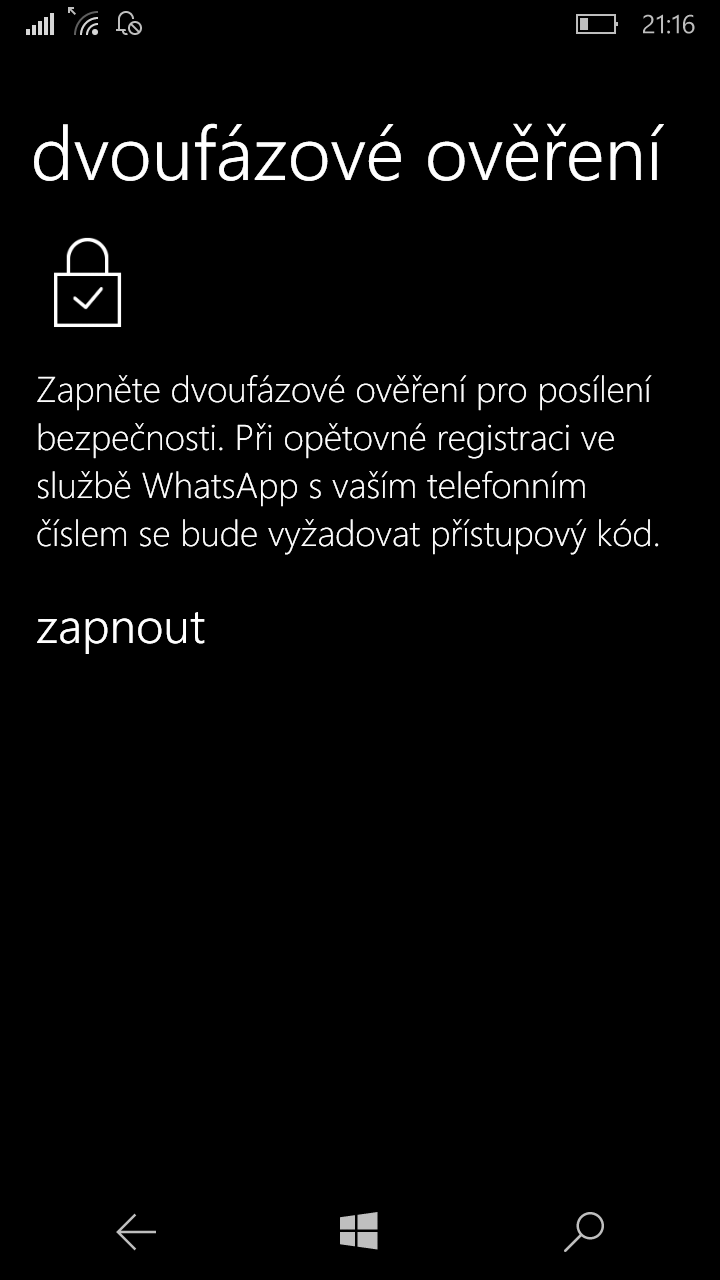Open the search magnifier button
The height and width of the screenshot is (1280, 720).
tap(584, 1231)
